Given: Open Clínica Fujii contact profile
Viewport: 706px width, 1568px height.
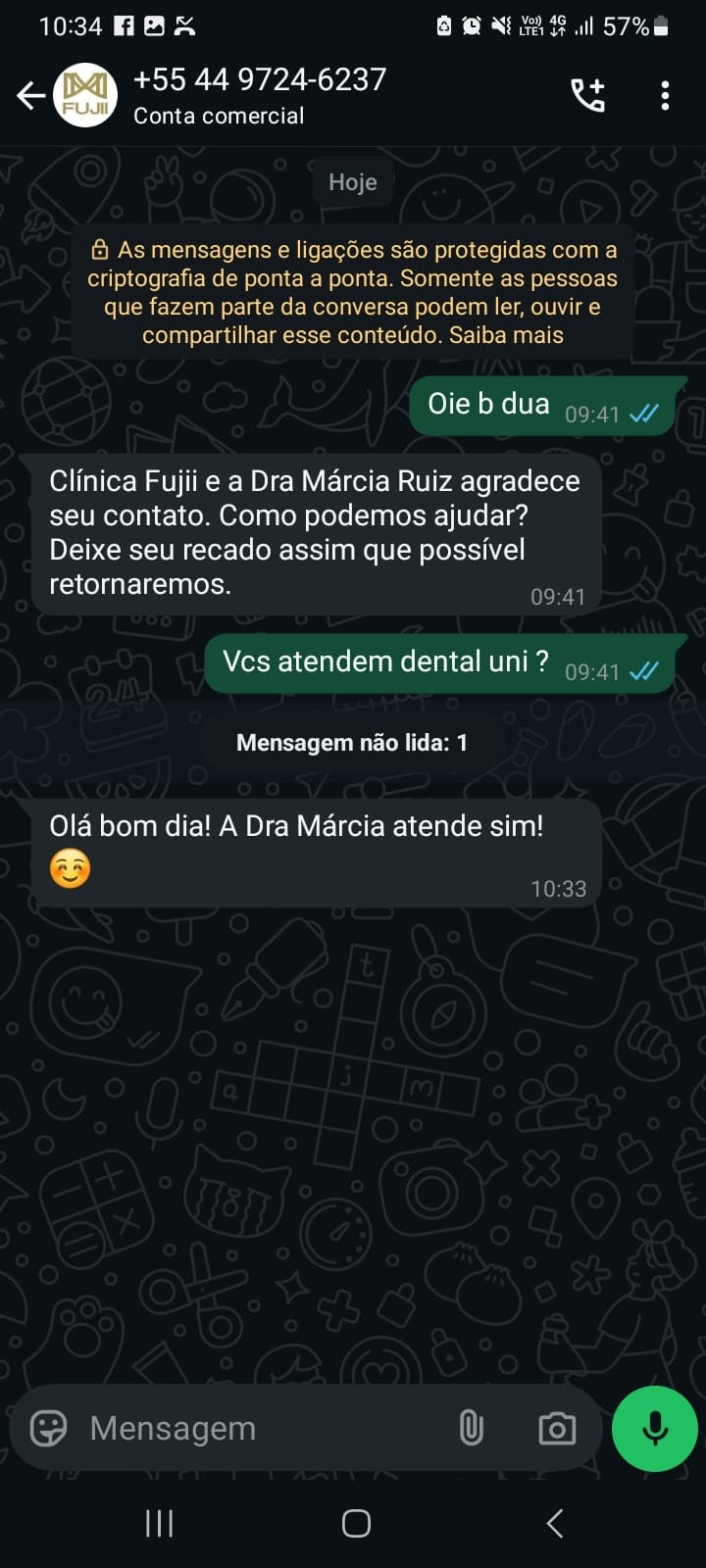Looking at the screenshot, I should coord(260,96).
